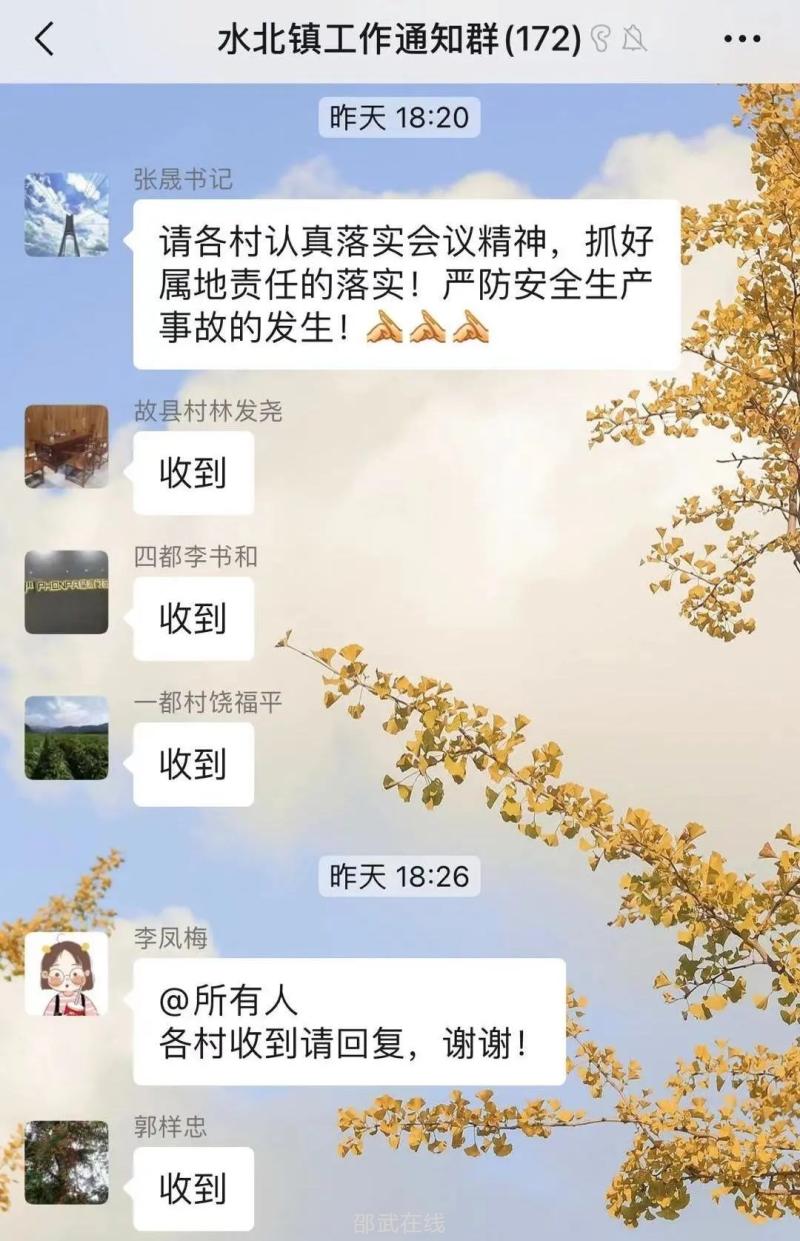
Task: Open 一都村饶福平's avatar
Action: 67,738
